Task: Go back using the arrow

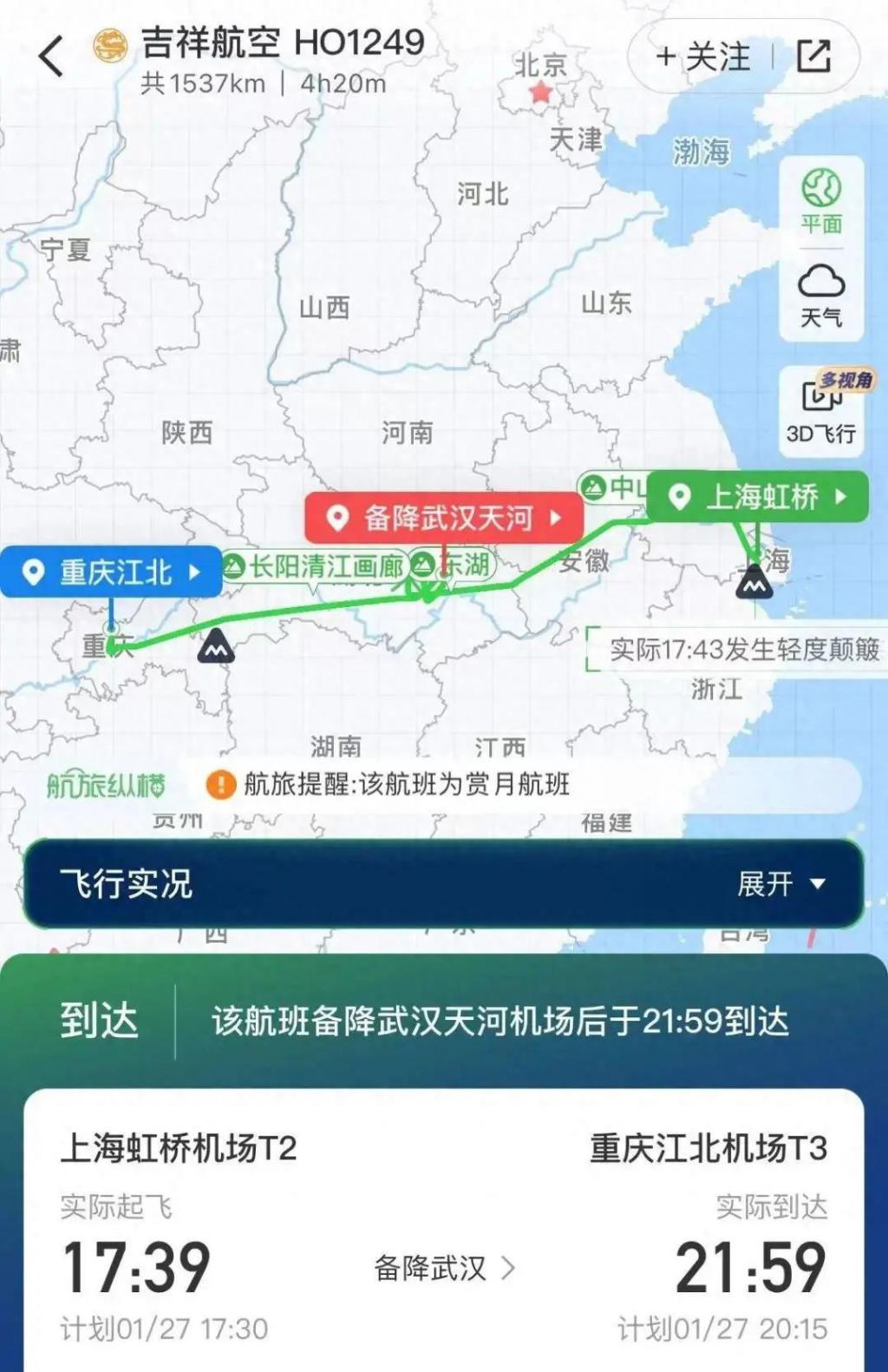Action: coord(51,57)
